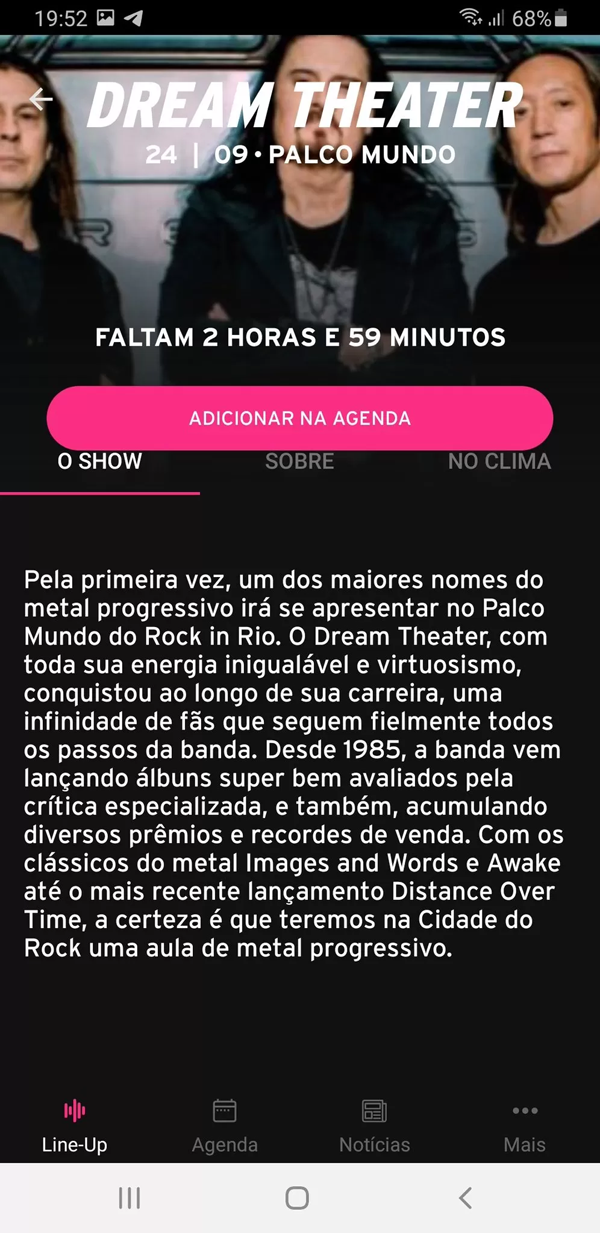The width and height of the screenshot is (600, 1233).
Task: Open Line-Up in bottom navigation
Action: 75,1126
